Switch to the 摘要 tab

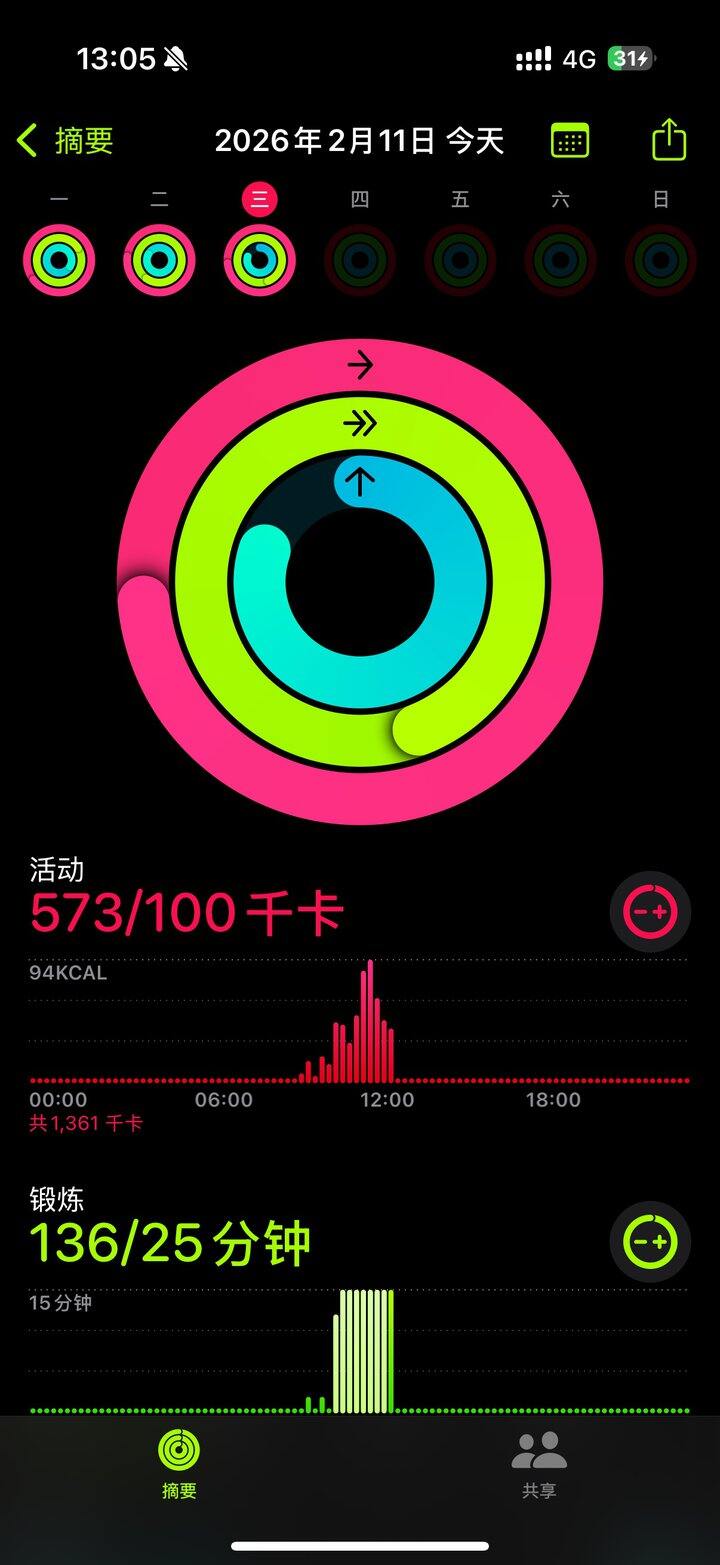tap(179, 1463)
